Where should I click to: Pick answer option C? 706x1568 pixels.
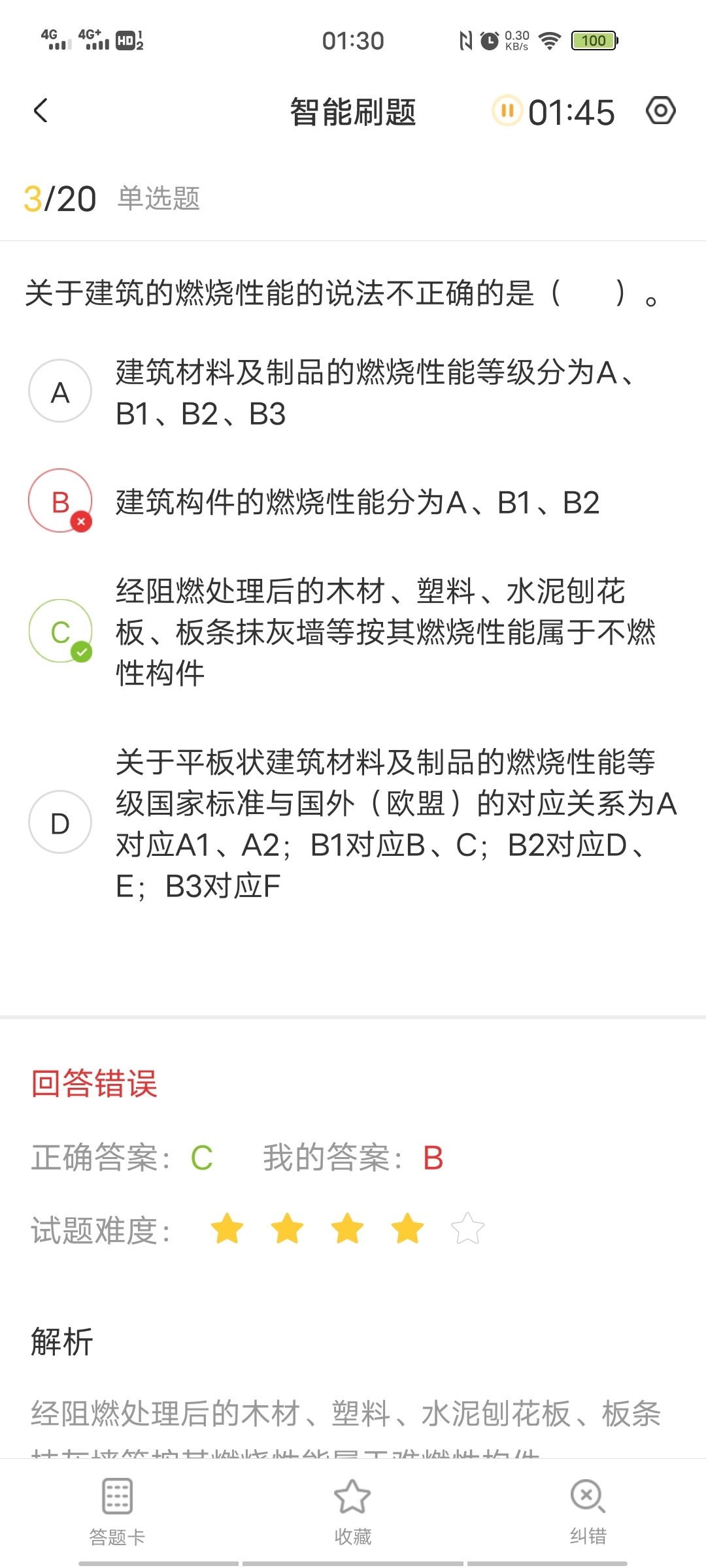[x=60, y=631]
